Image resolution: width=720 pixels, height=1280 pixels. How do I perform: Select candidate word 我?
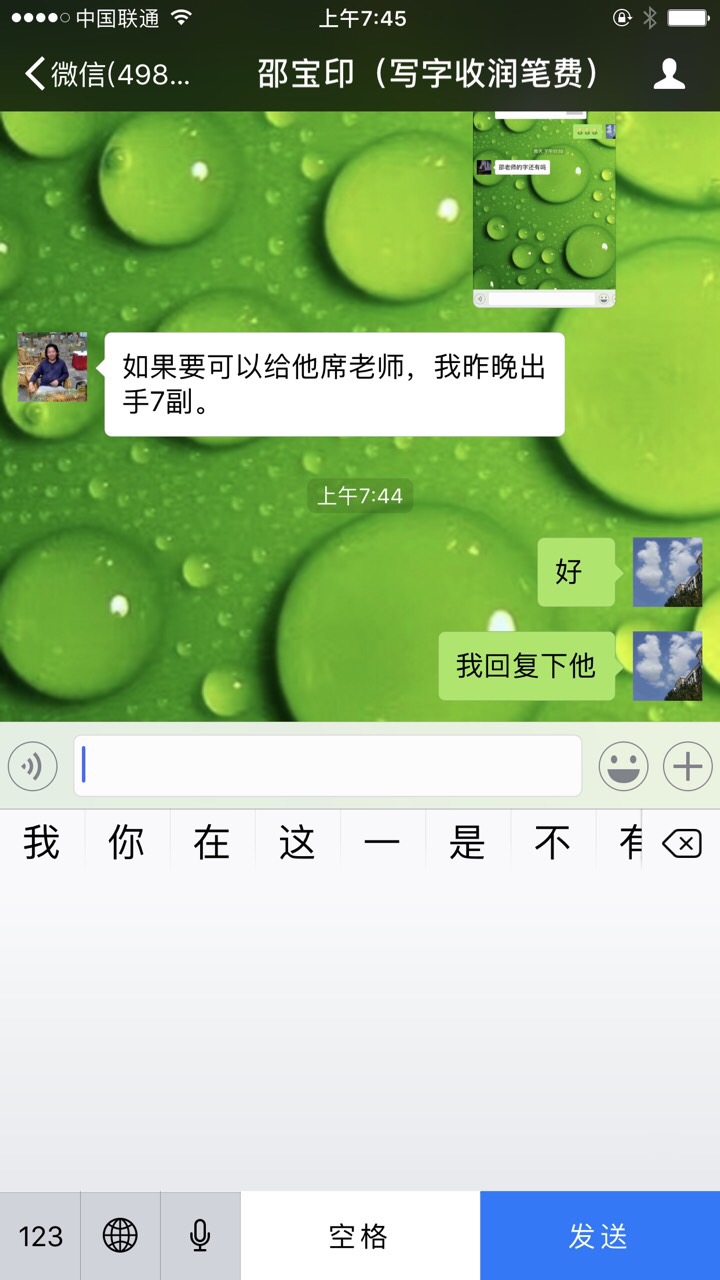(x=42, y=843)
